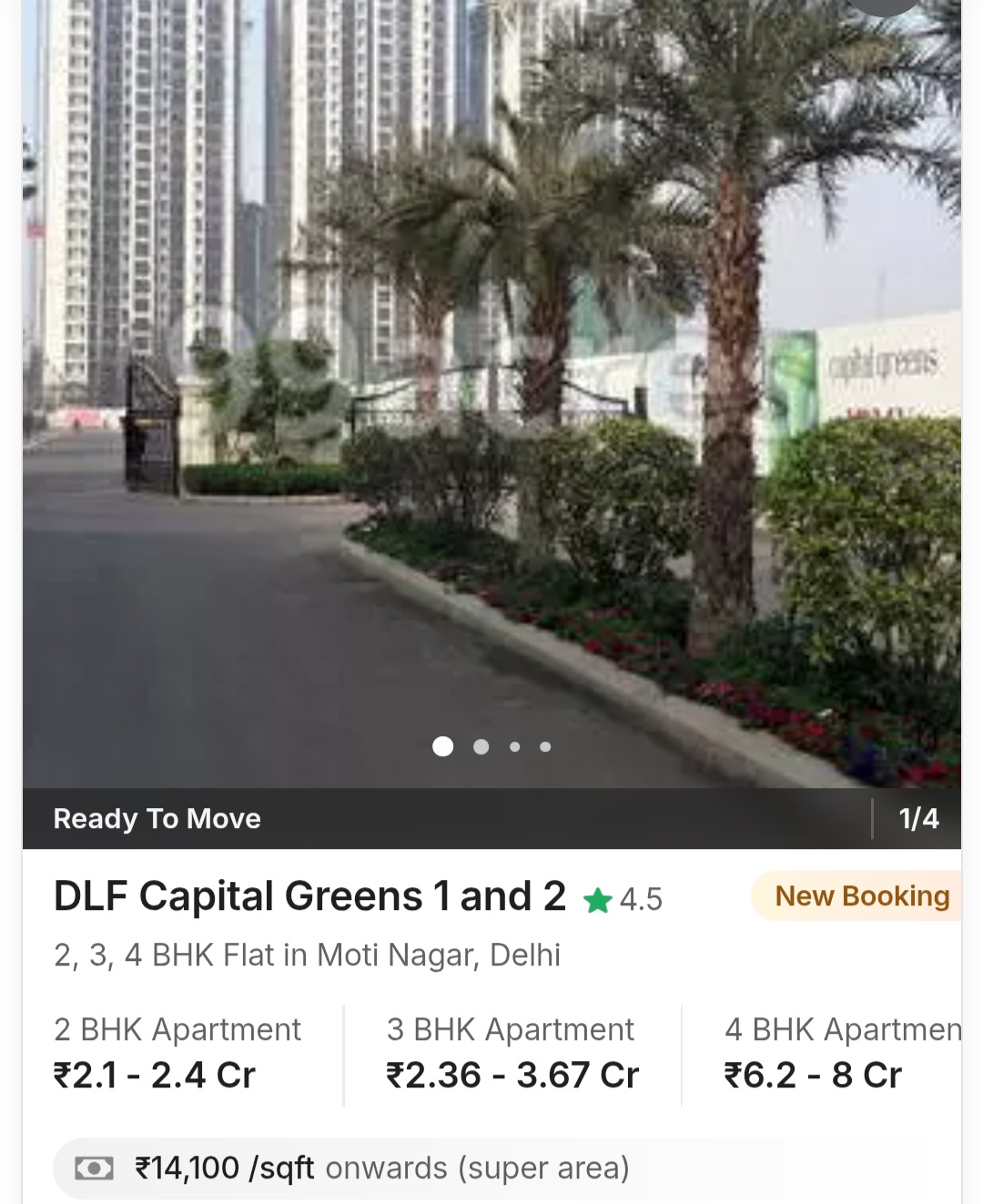Select the last carousel dot

(x=545, y=746)
